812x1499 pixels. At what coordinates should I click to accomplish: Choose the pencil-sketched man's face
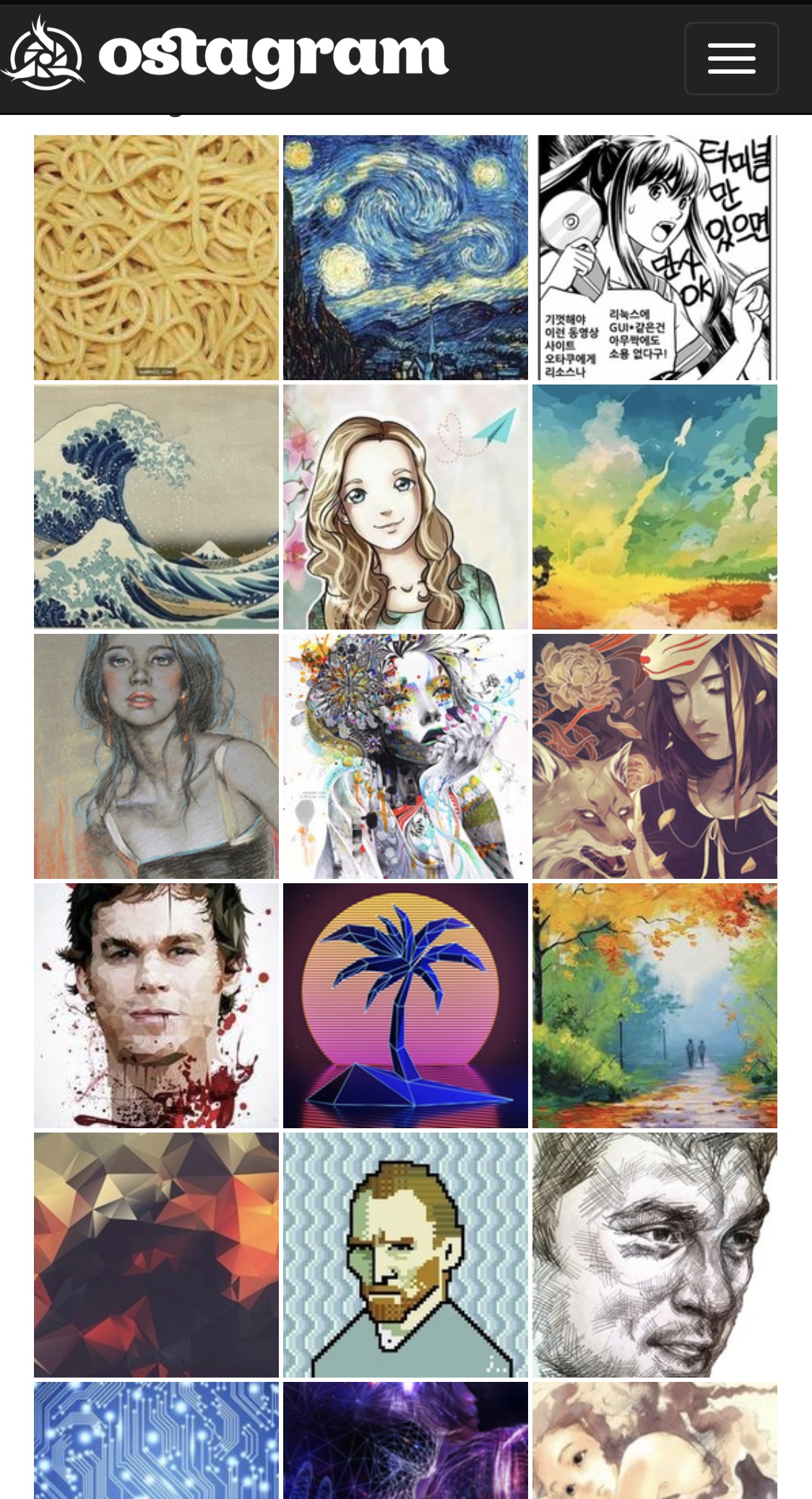[x=655, y=1255]
